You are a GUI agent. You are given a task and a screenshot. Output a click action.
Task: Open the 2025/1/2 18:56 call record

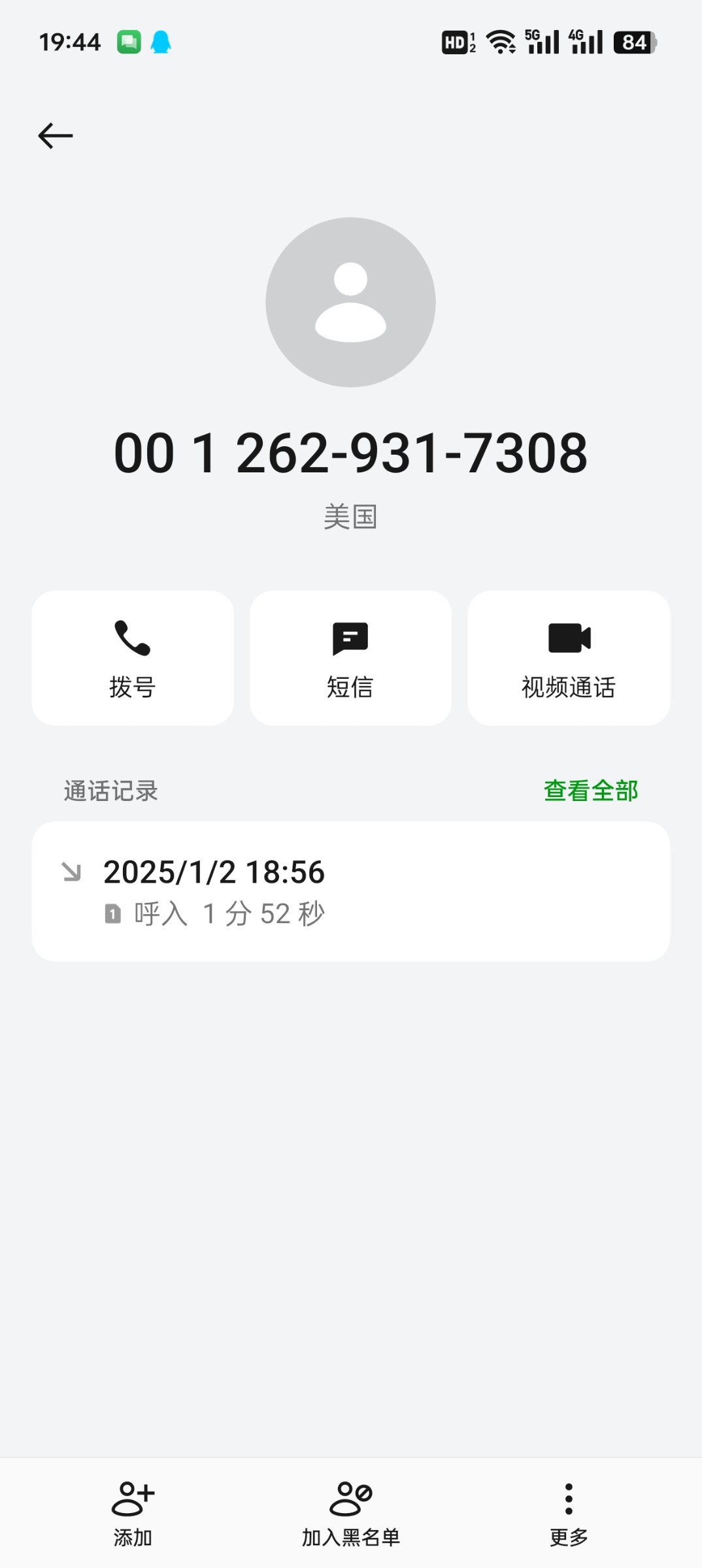(x=350, y=891)
